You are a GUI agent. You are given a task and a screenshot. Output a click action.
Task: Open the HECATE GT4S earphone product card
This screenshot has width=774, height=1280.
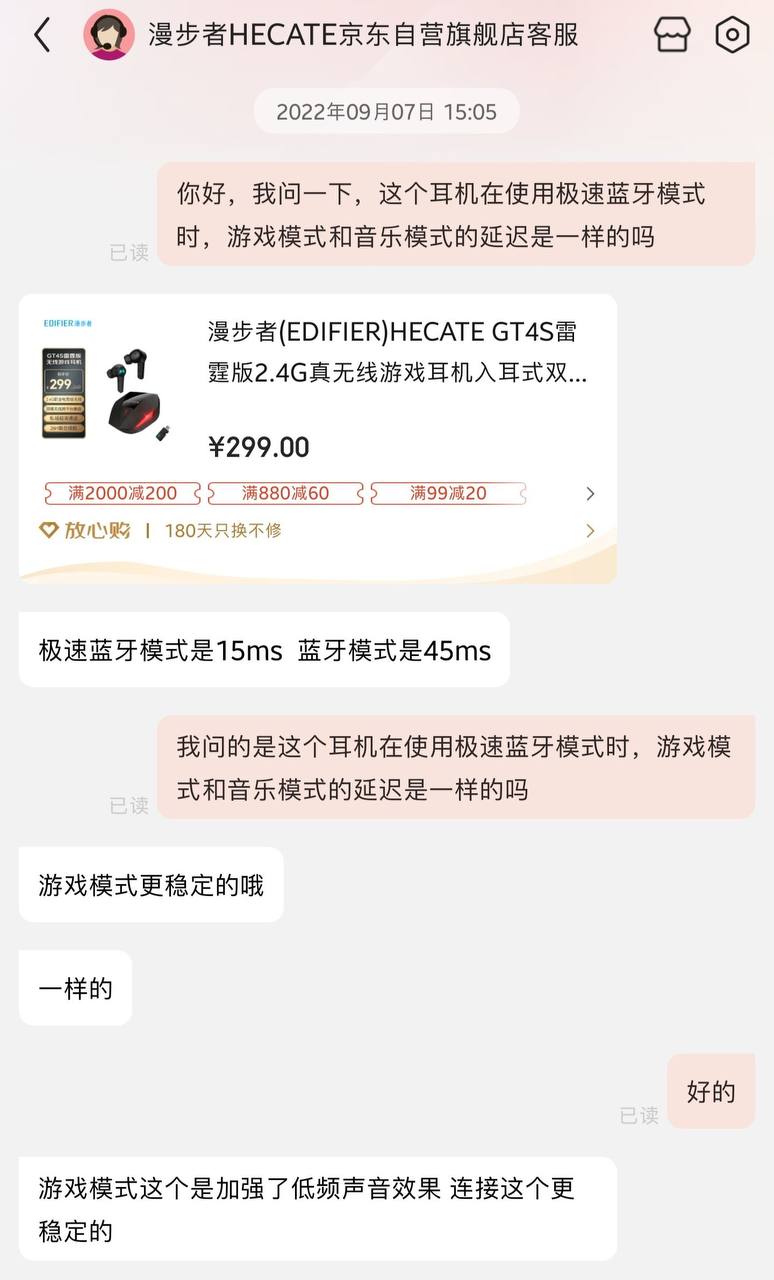click(396, 380)
